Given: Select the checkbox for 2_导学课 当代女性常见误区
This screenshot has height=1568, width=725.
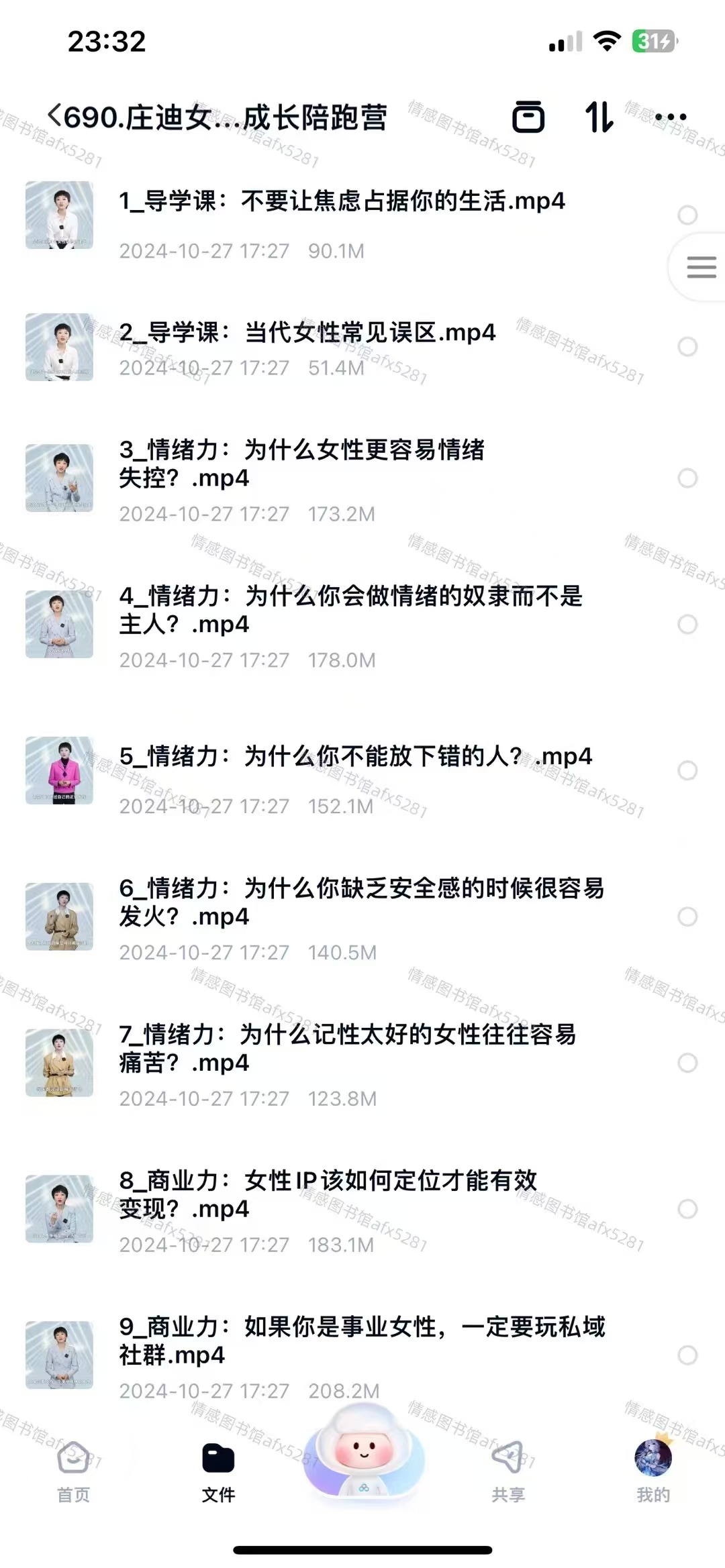Looking at the screenshot, I should [687, 347].
